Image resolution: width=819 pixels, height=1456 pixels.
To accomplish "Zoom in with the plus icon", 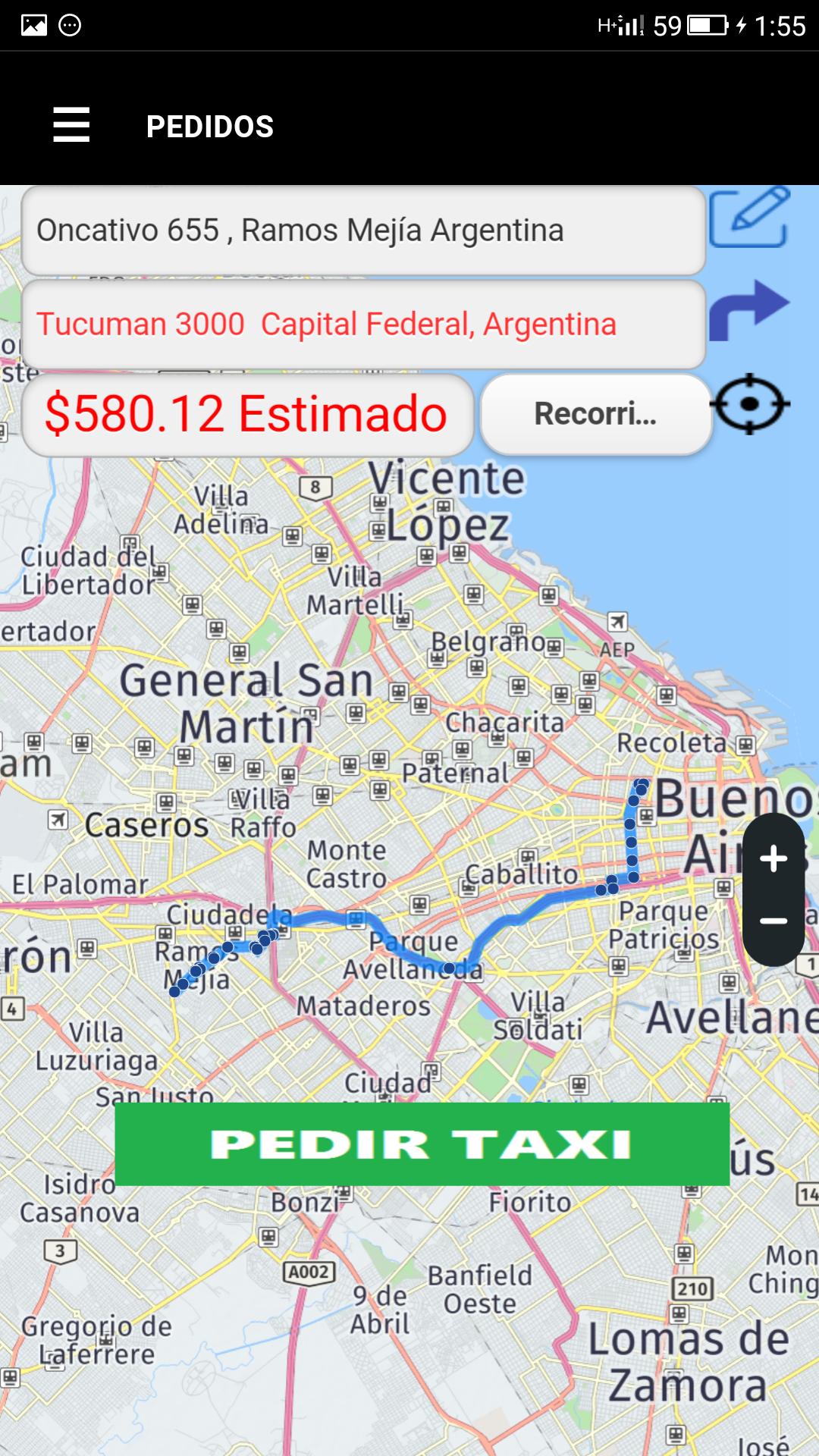I will (x=772, y=859).
